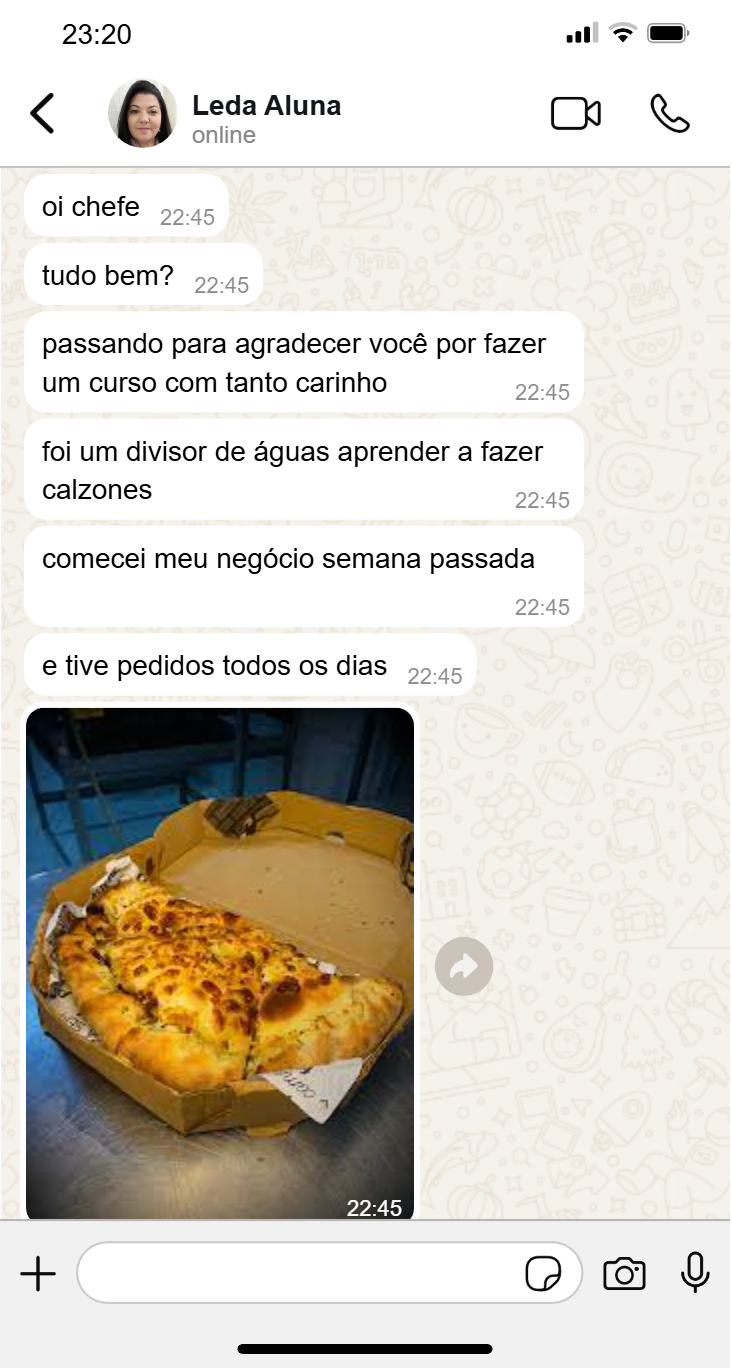Tap the home indicator bar at the bottom
Viewport: 732px width, 1370px height.
(x=366, y=1348)
